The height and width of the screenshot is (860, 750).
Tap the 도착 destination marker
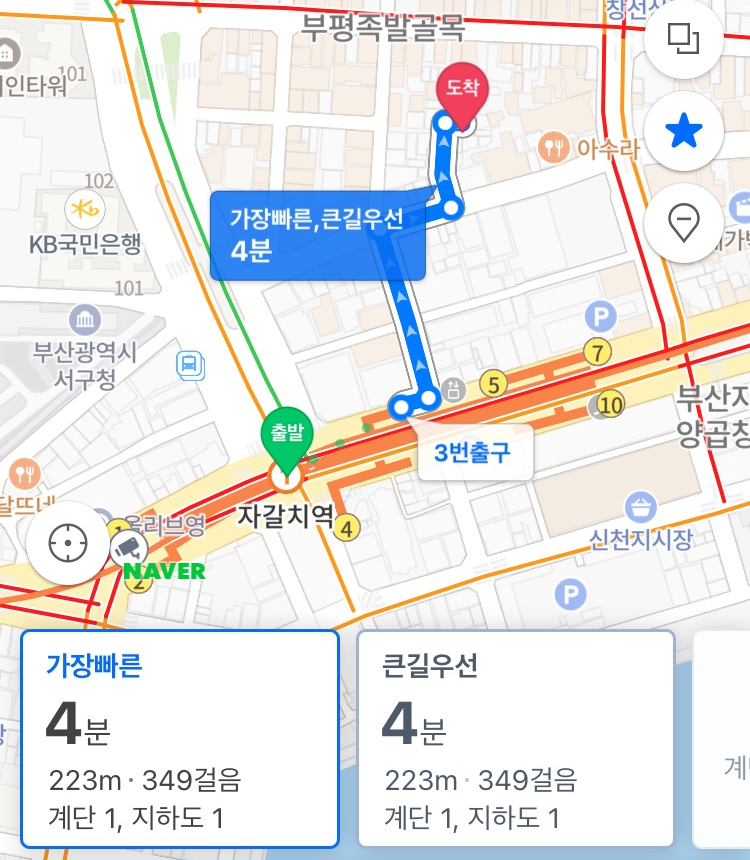pos(463,96)
